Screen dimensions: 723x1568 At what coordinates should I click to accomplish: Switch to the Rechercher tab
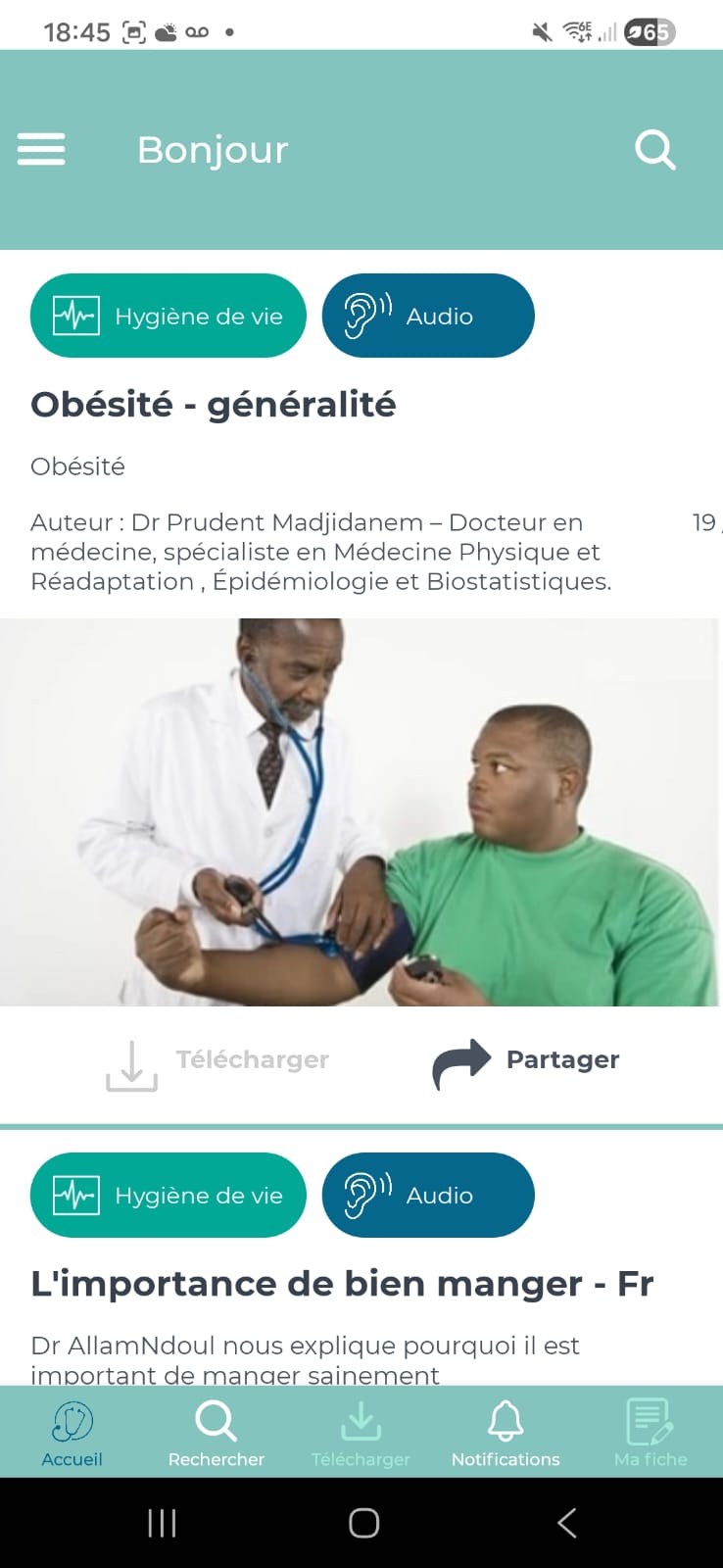(216, 1432)
